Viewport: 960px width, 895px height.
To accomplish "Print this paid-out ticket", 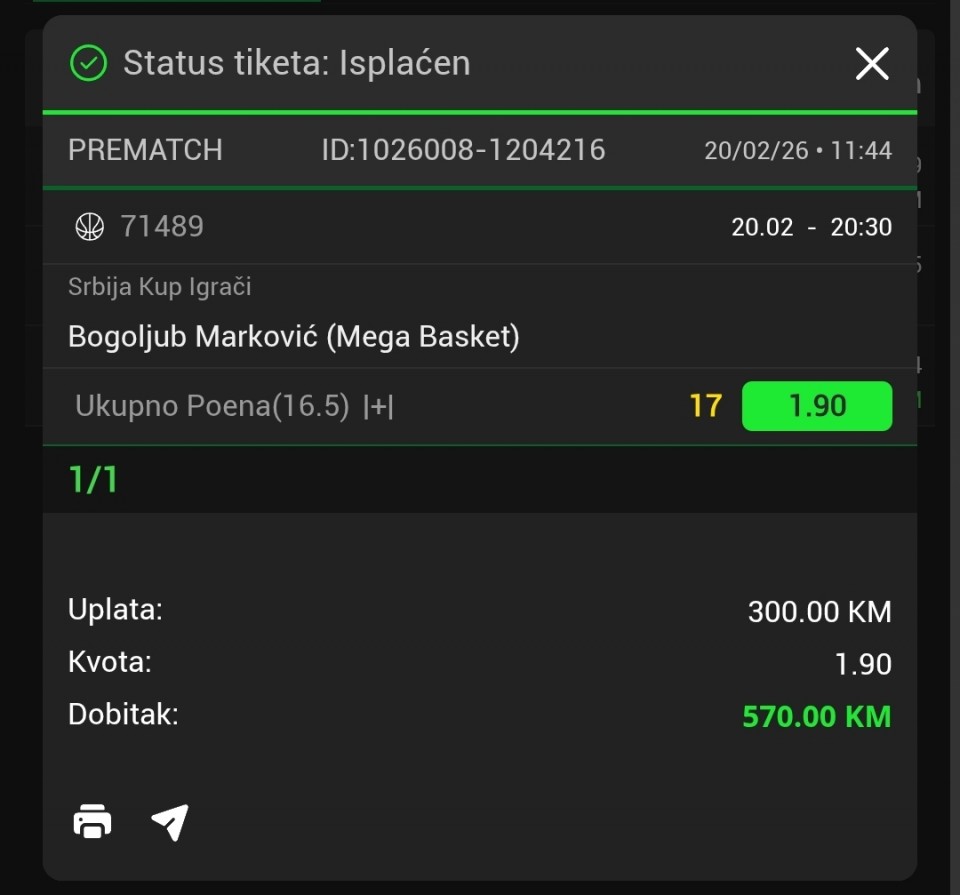I will (x=93, y=822).
